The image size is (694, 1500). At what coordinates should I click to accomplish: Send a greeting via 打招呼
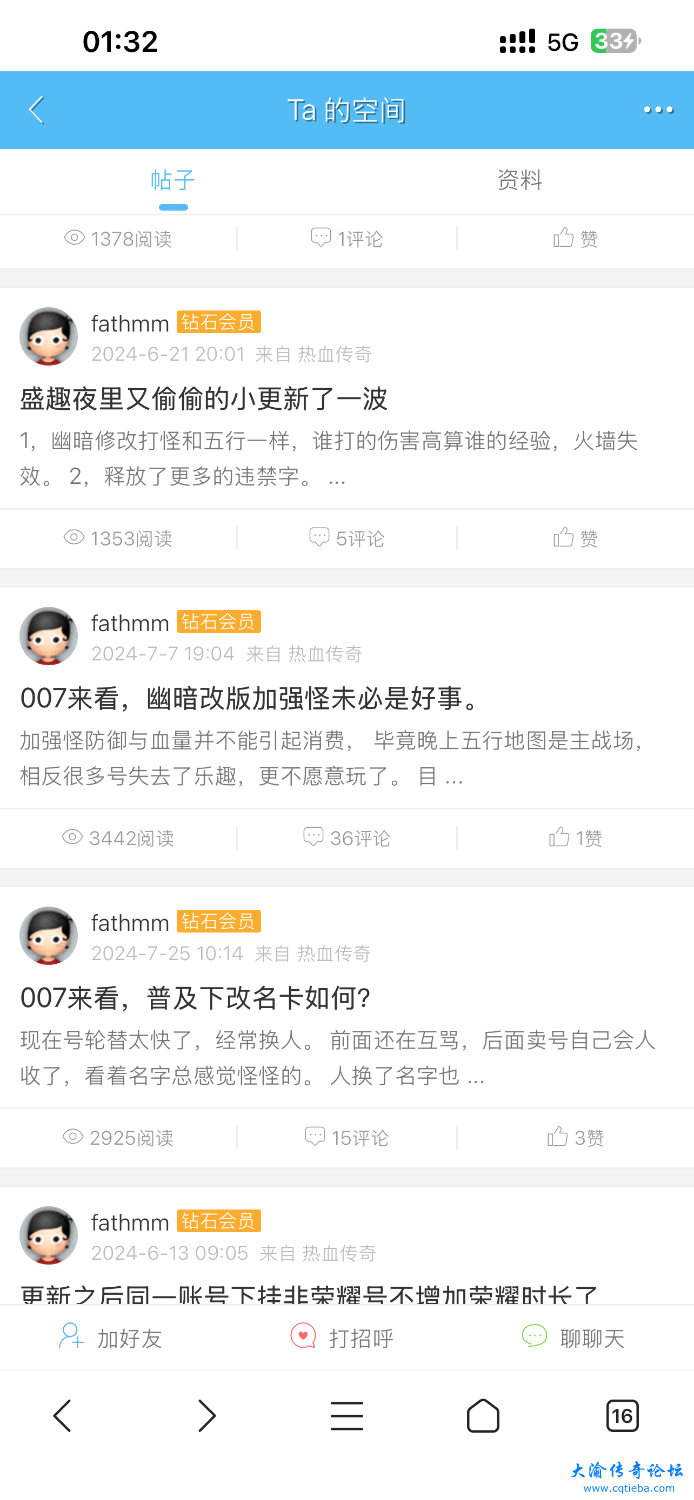point(343,1338)
